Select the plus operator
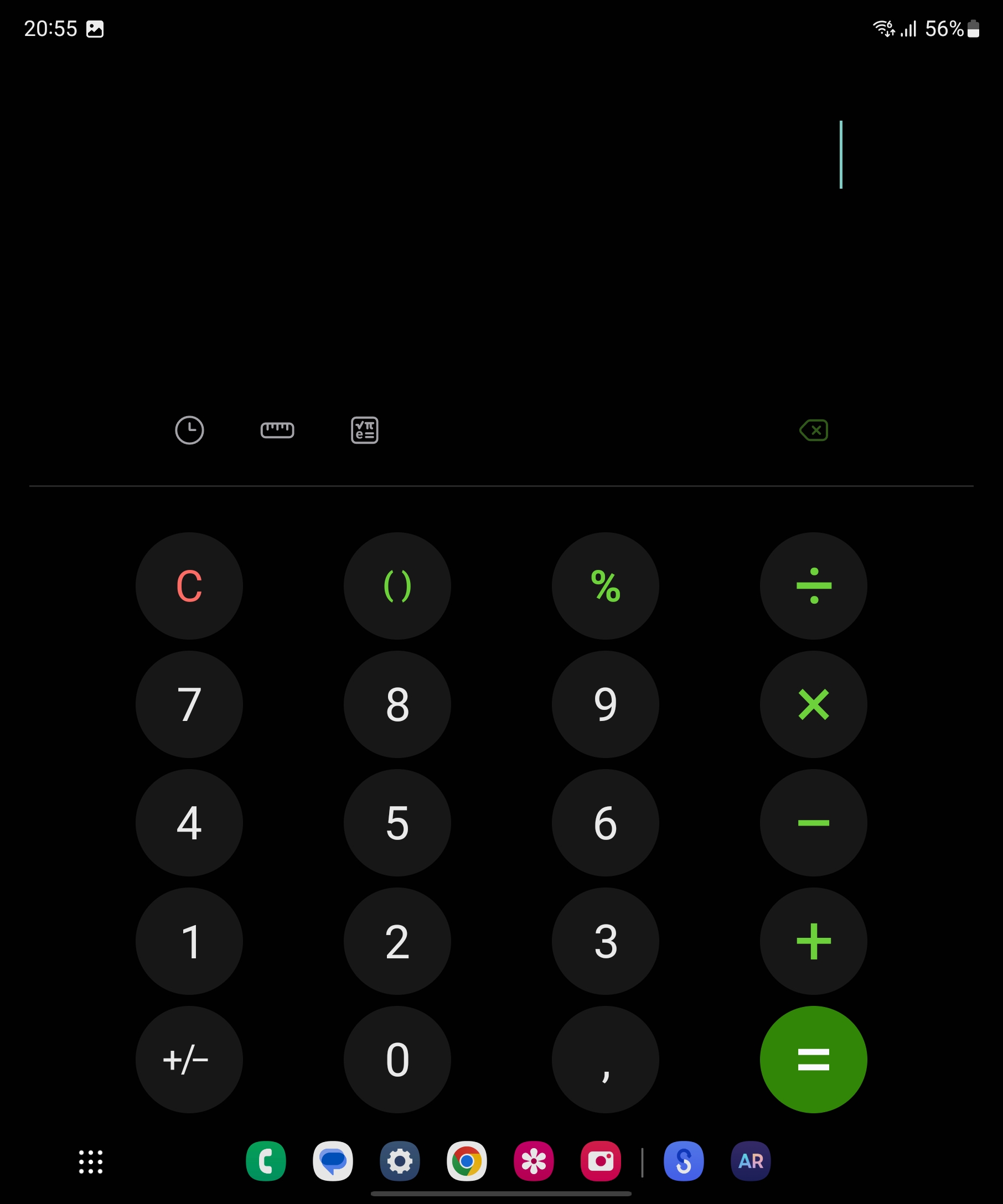The width and height of the screenshot is (1003, 1204). [813, 941]
